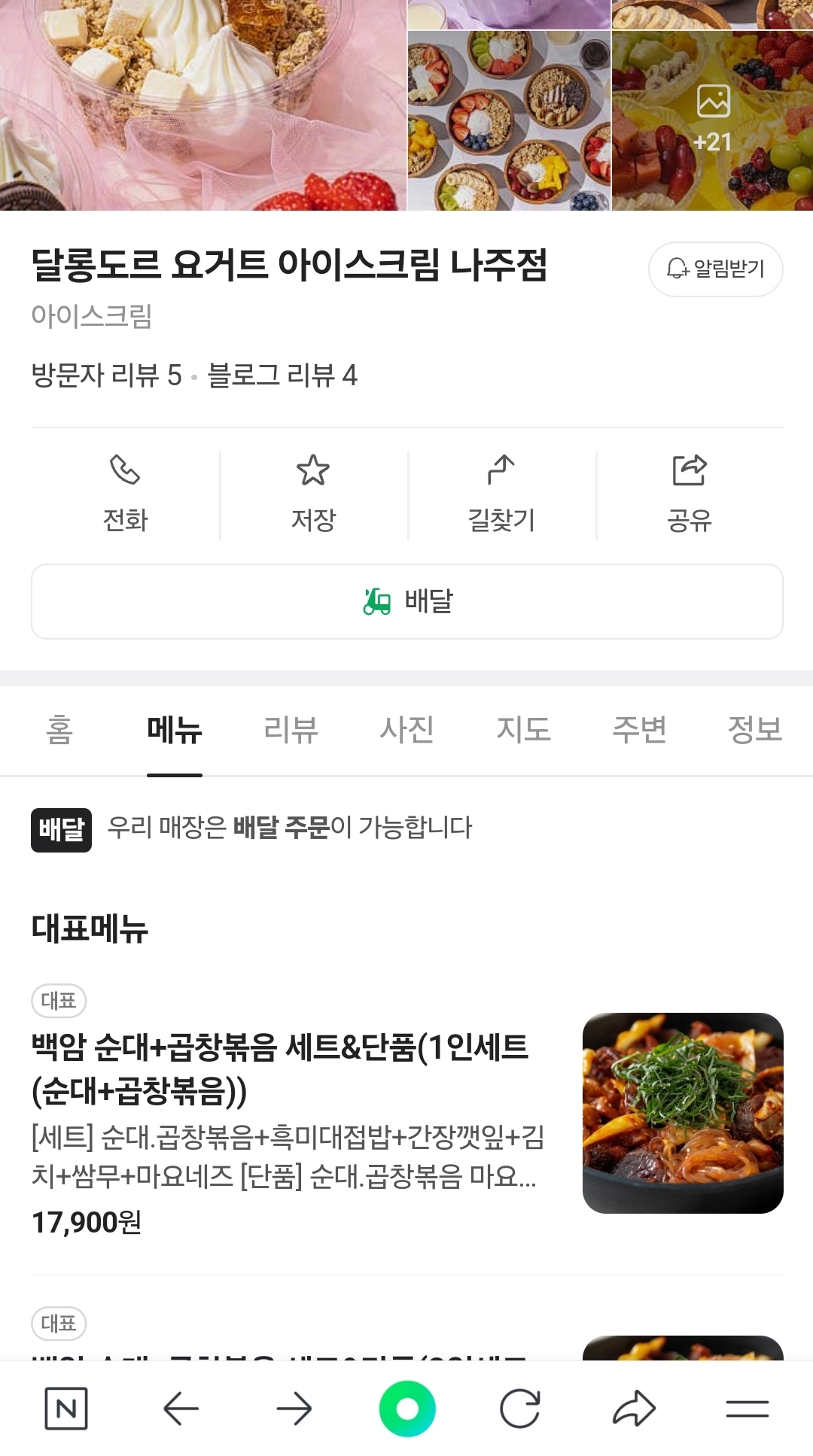This screenshot has height=1456, width=813.
Task: Go back with the browser back arrow
Action: [181, 1408]
